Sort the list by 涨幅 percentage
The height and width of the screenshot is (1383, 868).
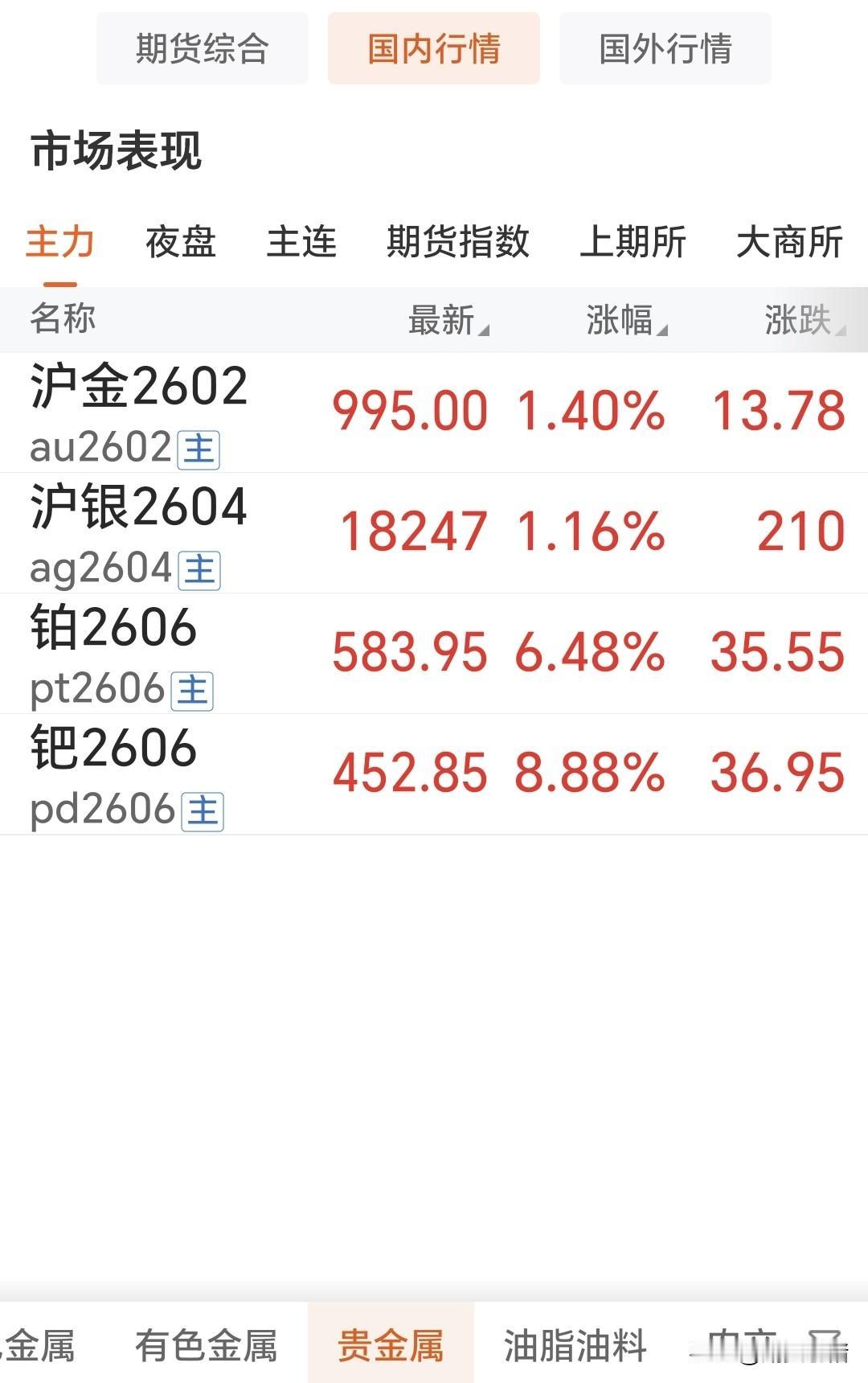pos(626,320)
